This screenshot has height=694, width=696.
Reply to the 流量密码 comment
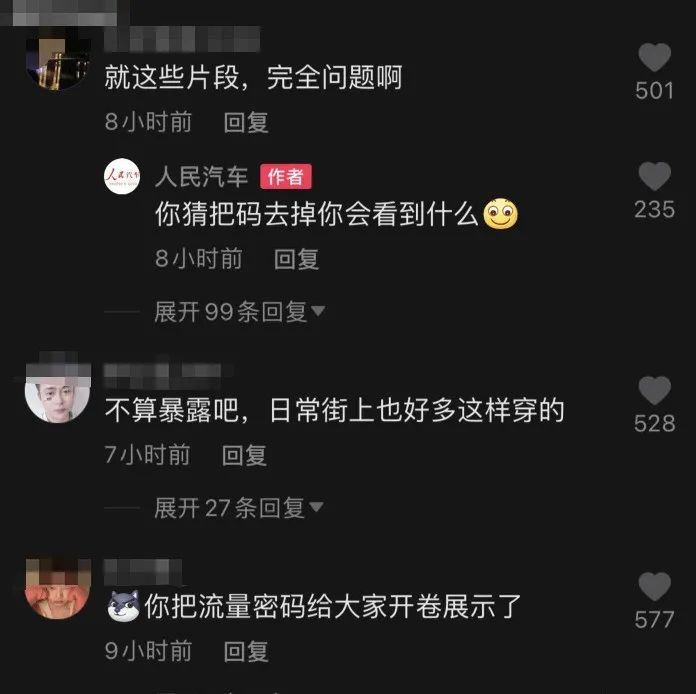click(246, 652)
